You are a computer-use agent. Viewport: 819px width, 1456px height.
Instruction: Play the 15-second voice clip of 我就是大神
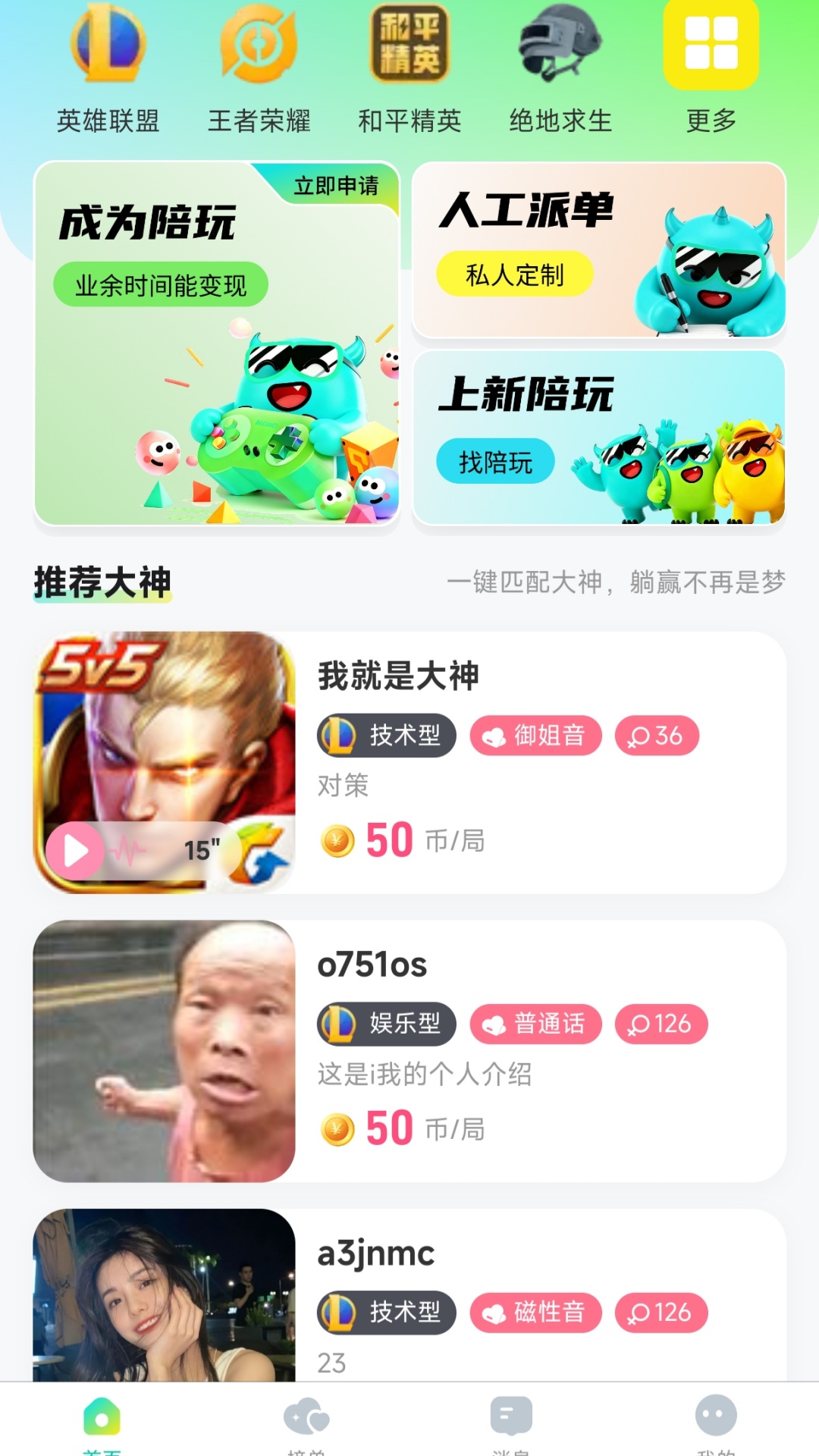click(x=76, y=851)
